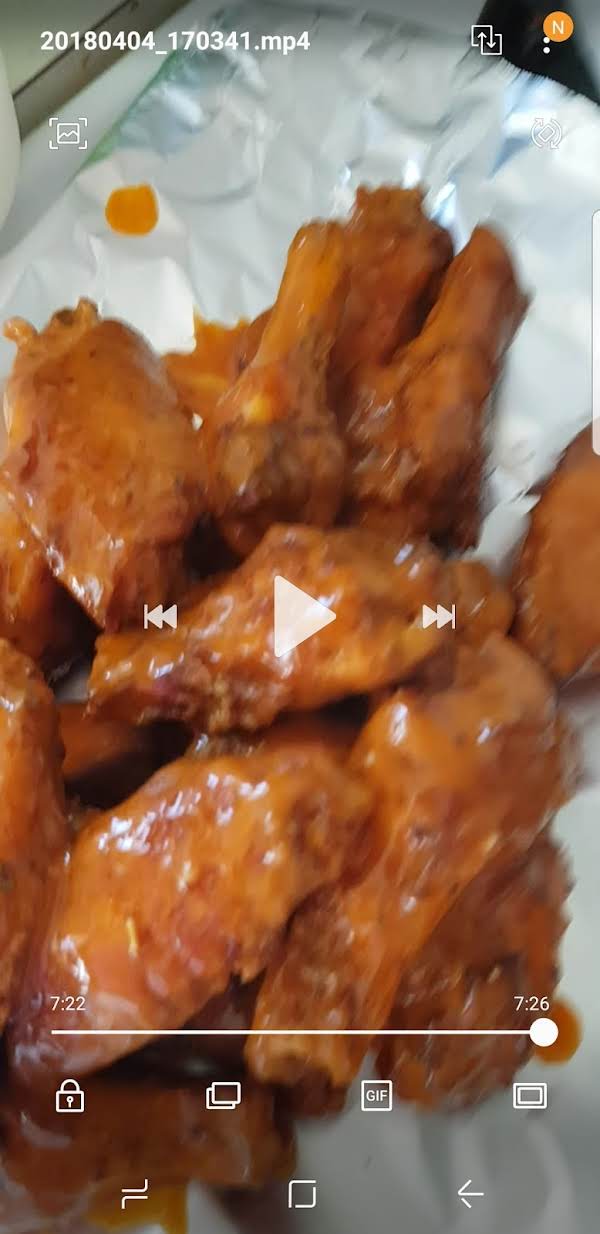Open recent apps

click(134, 1193)
